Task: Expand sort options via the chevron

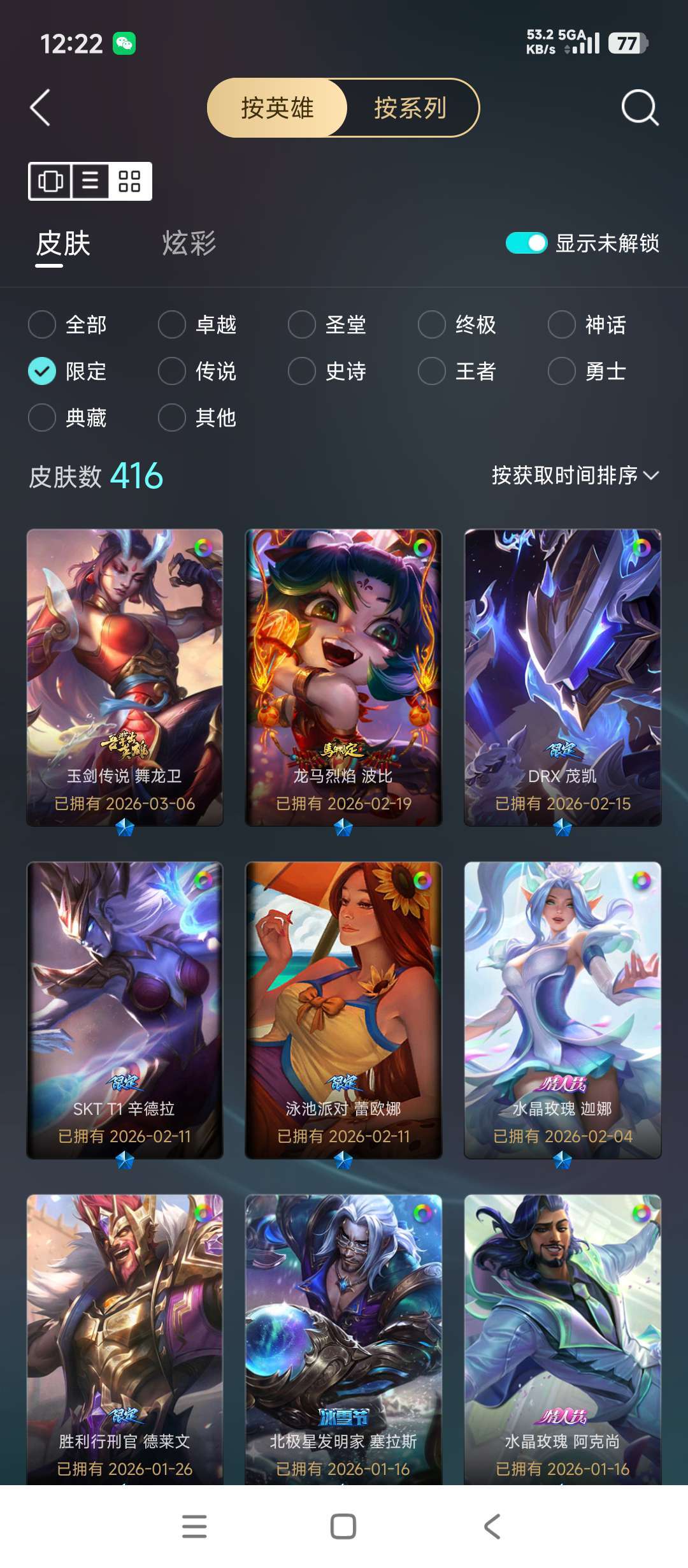Action: point(651,475)
